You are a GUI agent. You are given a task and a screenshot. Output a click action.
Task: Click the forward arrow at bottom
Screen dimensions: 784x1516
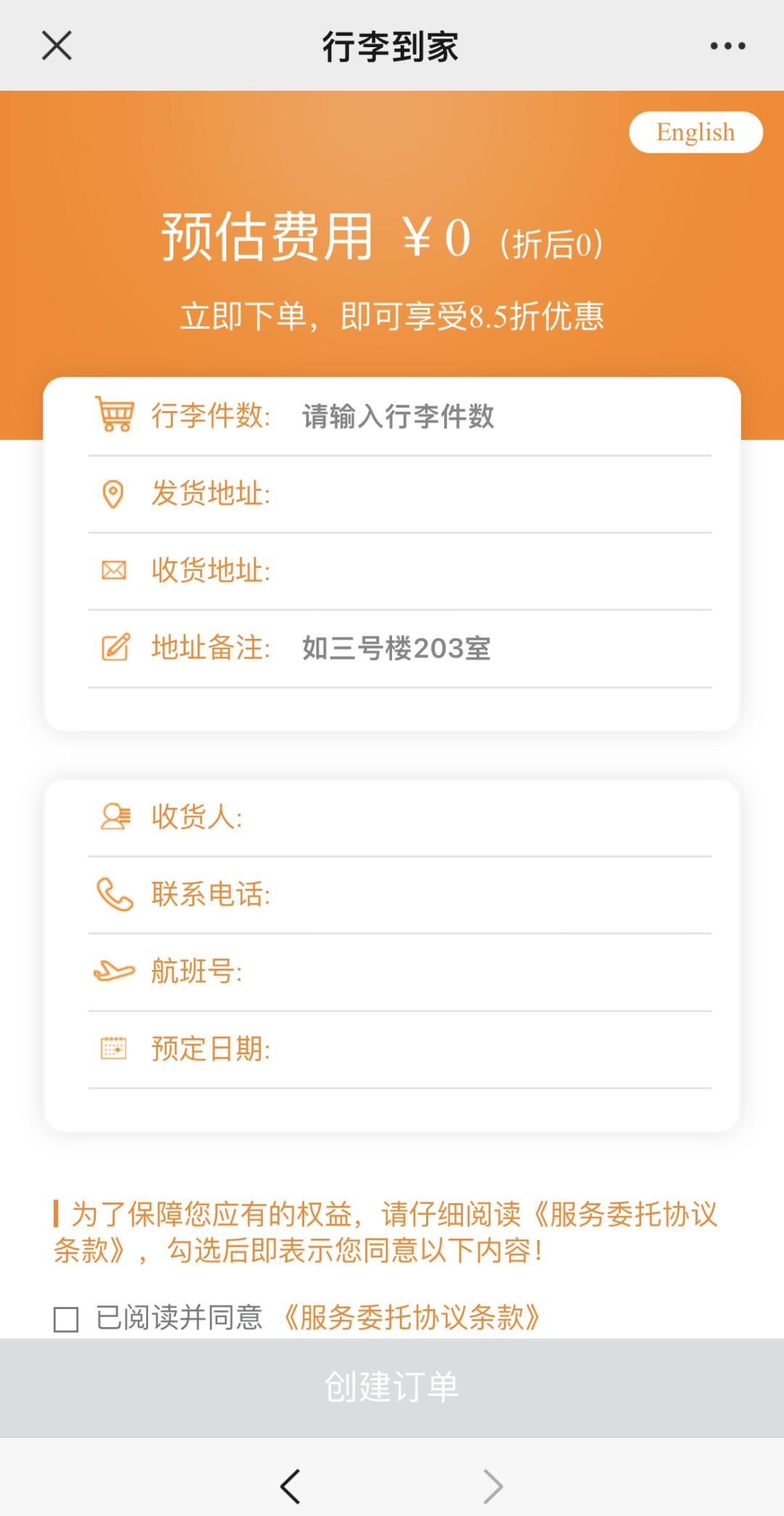tap(494, 1485)
